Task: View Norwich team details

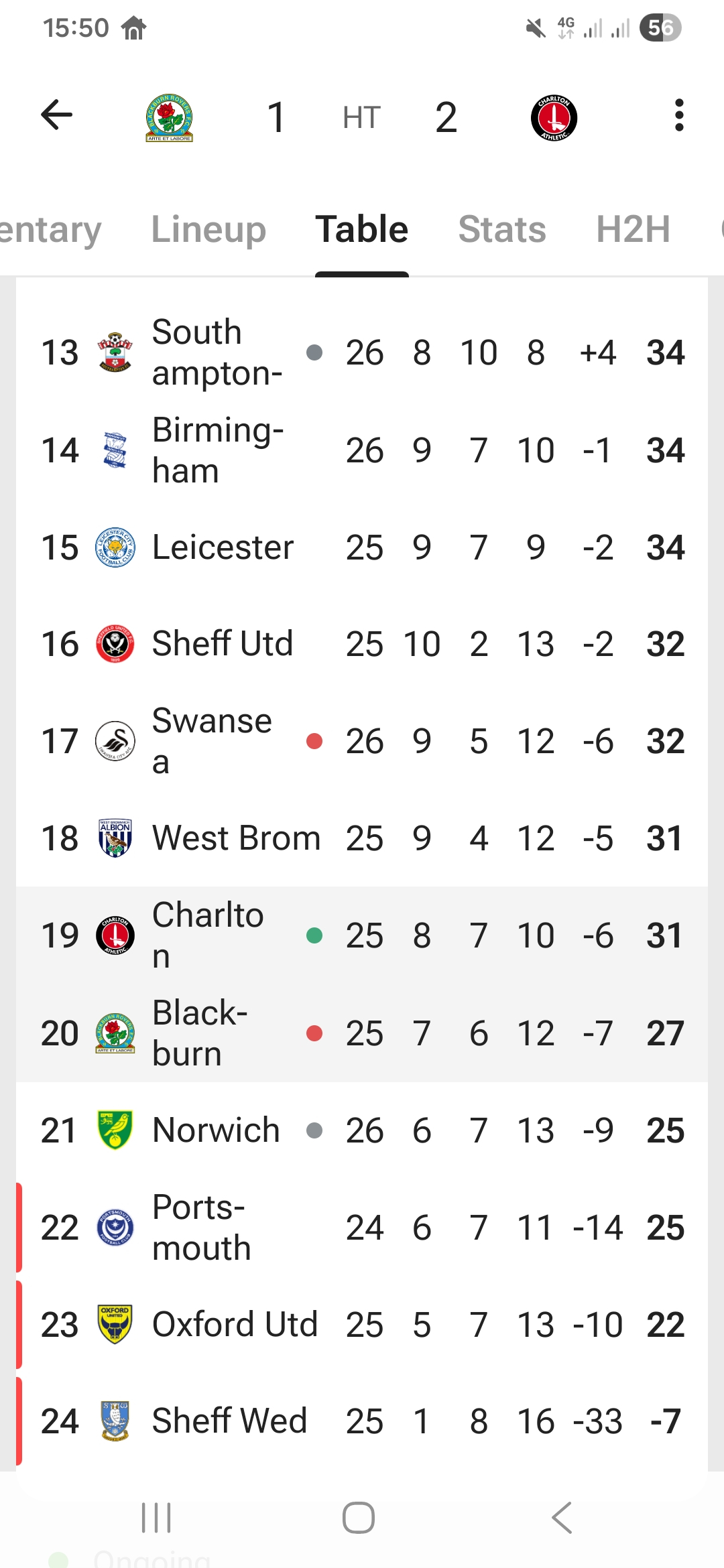Action: [362, 1130]
